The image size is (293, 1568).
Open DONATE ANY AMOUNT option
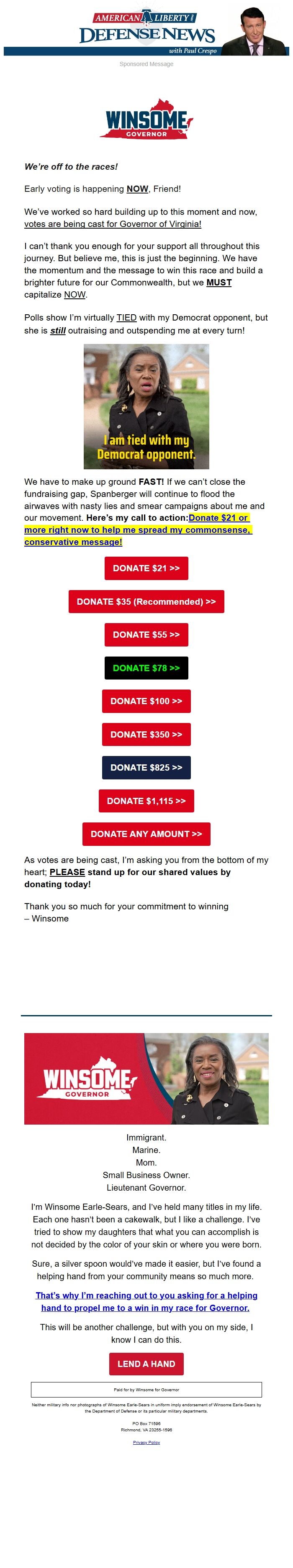[146, 834]
